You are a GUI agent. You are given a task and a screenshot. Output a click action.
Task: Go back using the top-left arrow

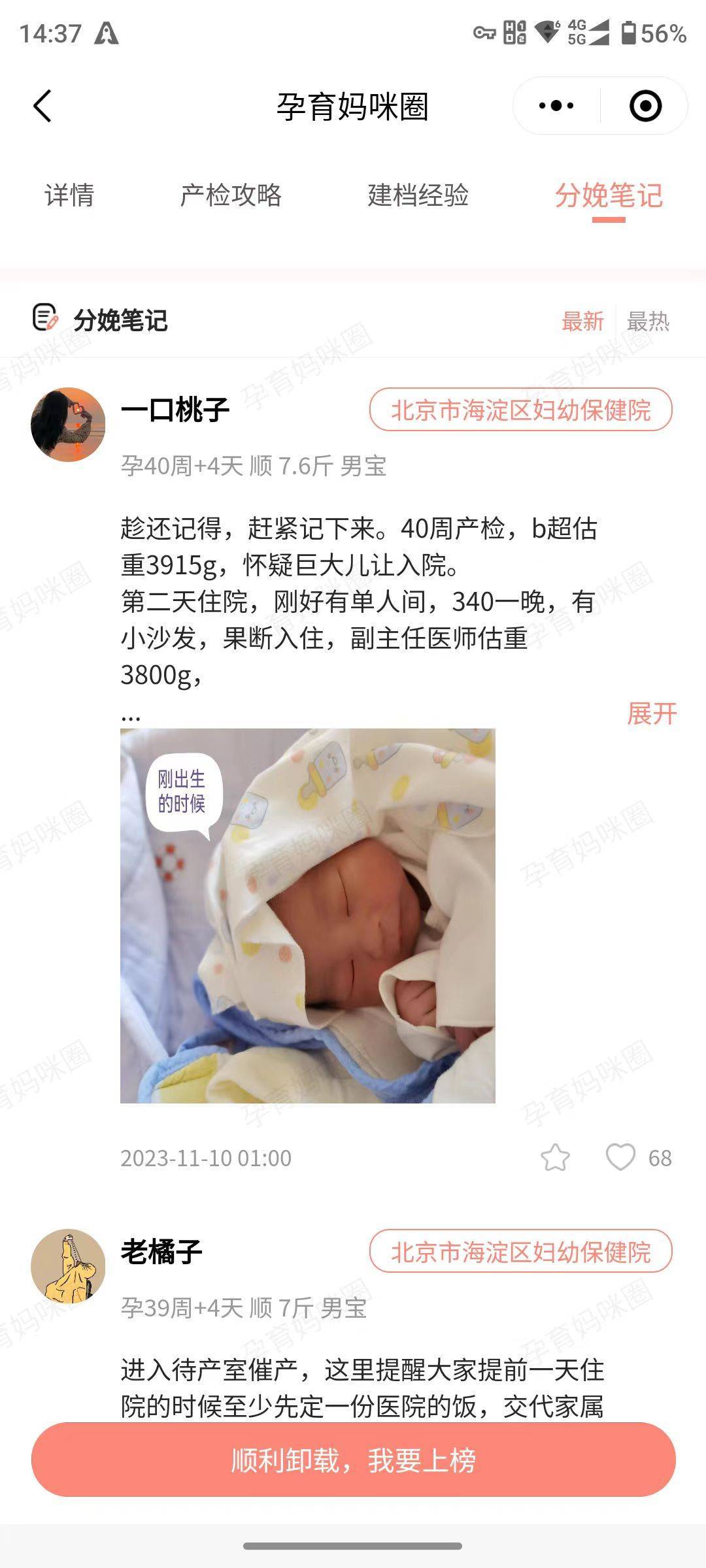[42, 106]
